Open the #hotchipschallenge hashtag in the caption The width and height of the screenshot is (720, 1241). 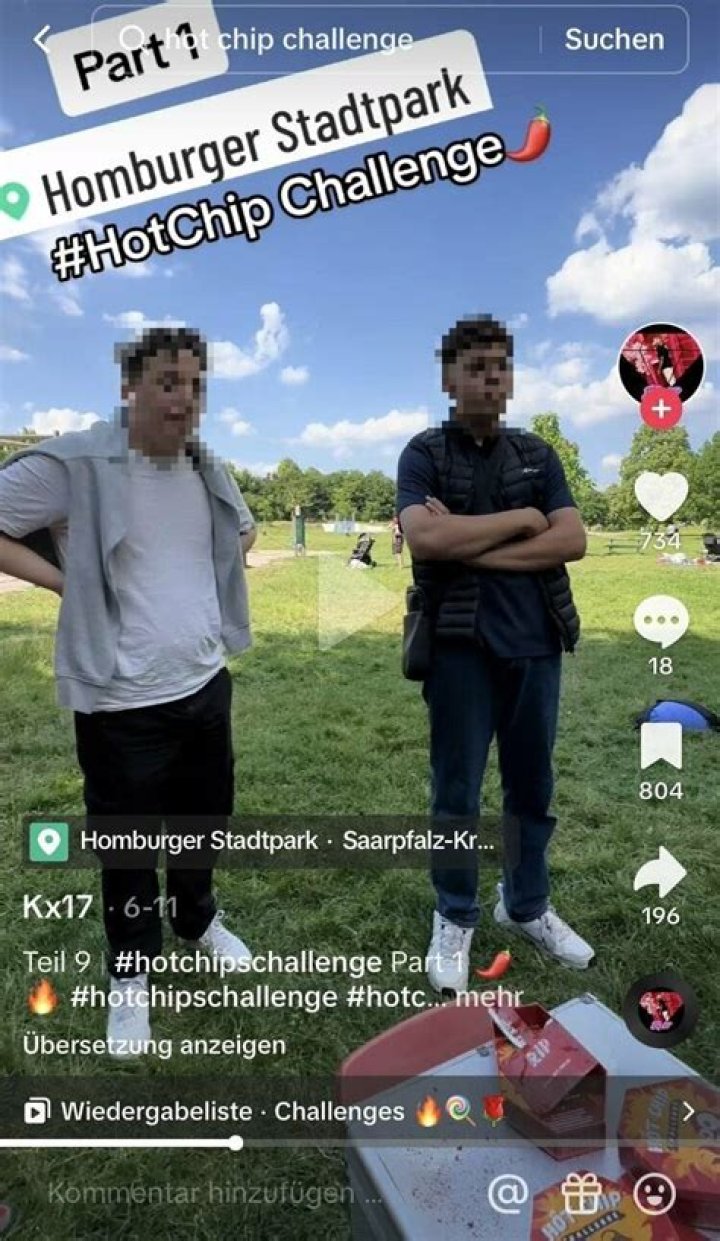click(x=248, y=963)
